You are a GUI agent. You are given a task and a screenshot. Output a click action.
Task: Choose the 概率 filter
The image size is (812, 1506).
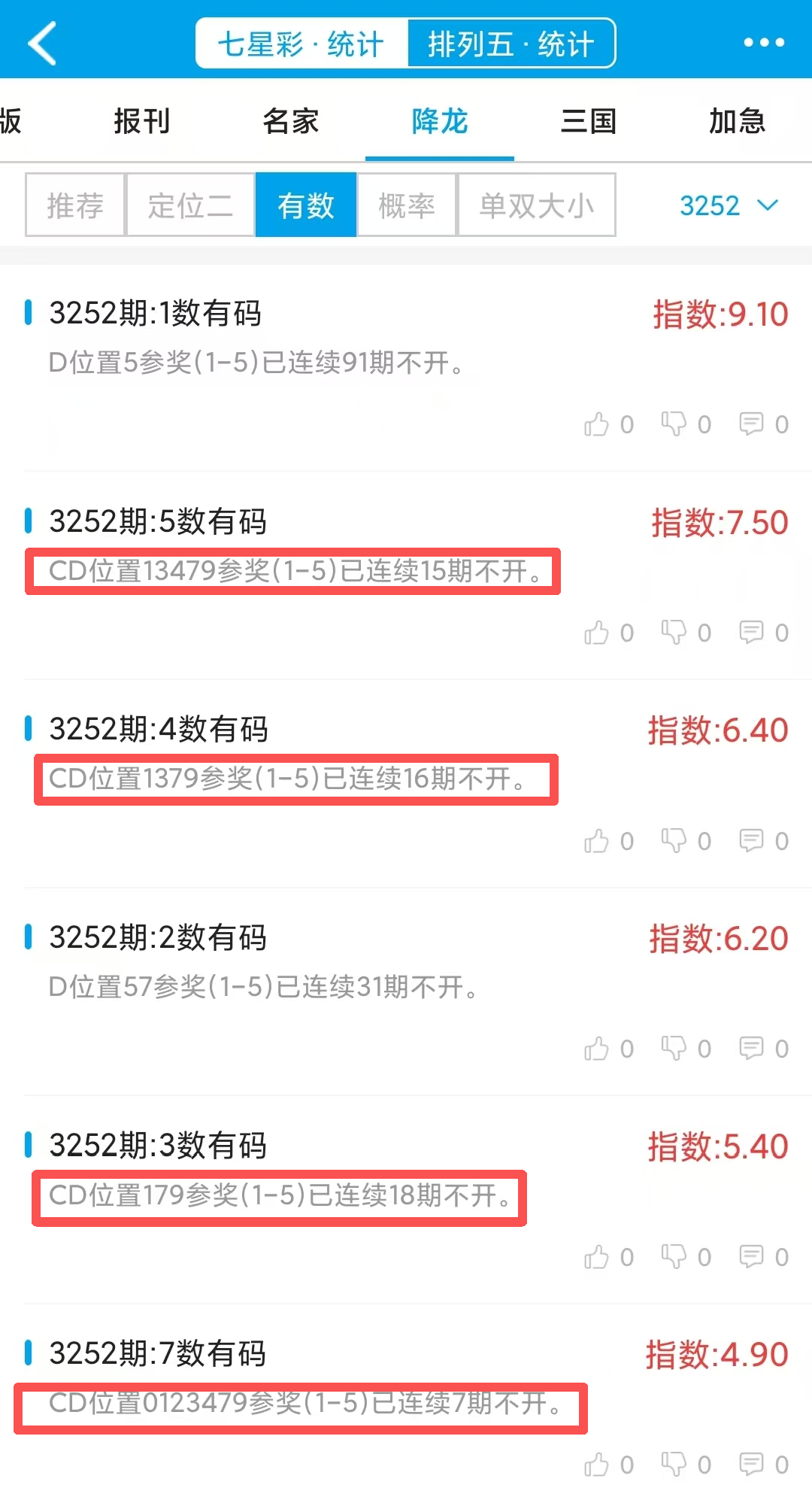pos(407,205)
